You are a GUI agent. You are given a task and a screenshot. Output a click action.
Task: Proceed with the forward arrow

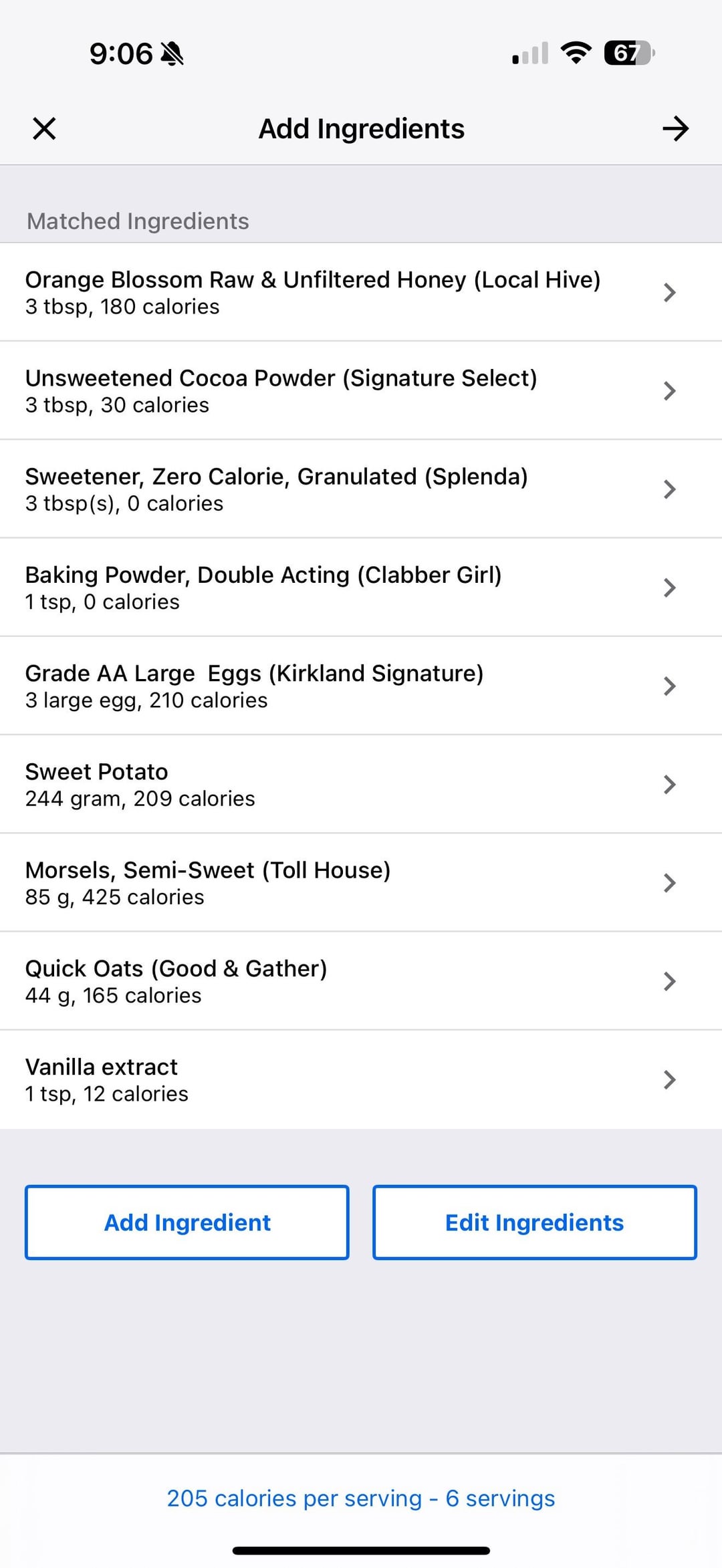coord(675,128)
